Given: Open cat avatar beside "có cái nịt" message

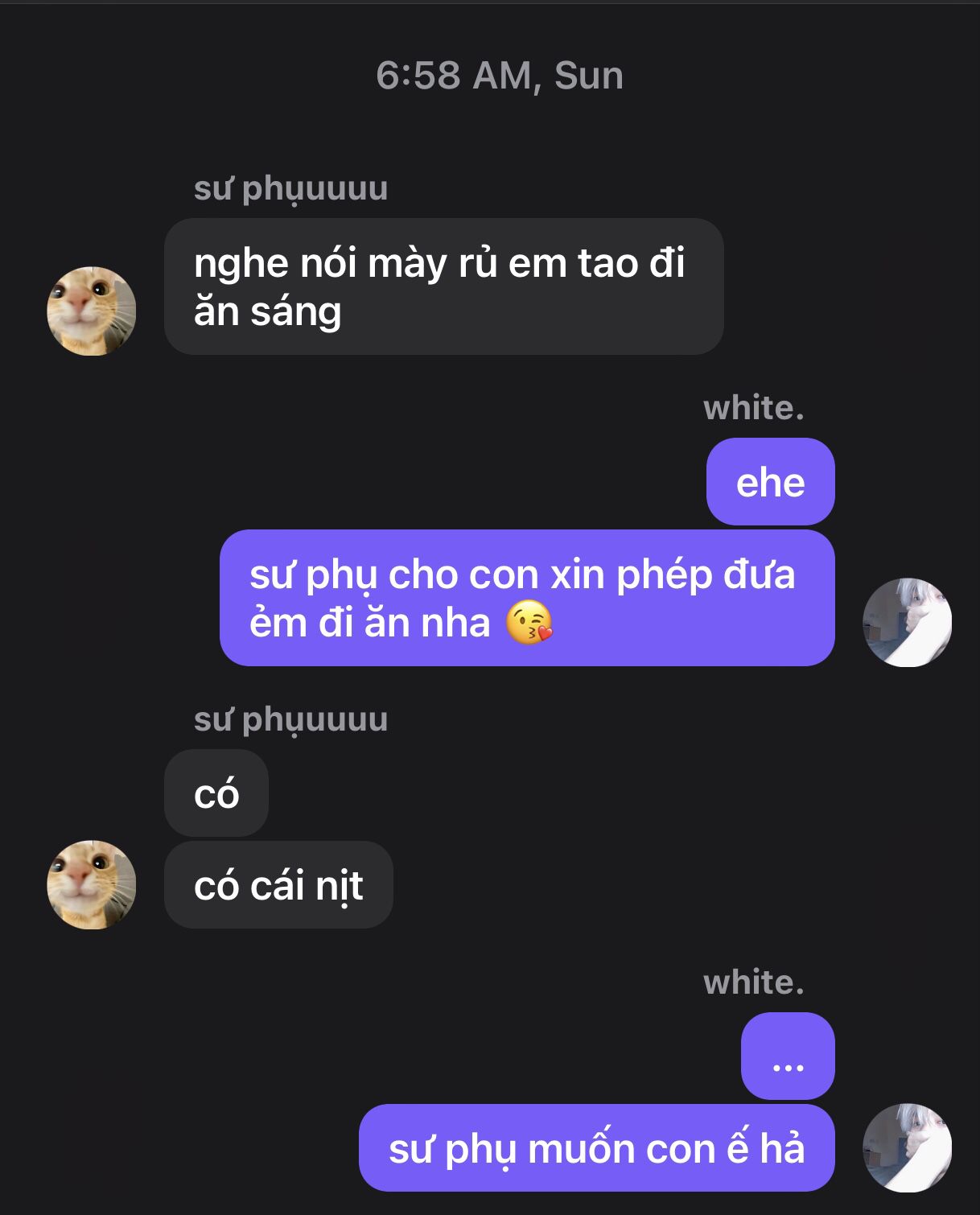Looking at the screenshot, I should 91,884.
